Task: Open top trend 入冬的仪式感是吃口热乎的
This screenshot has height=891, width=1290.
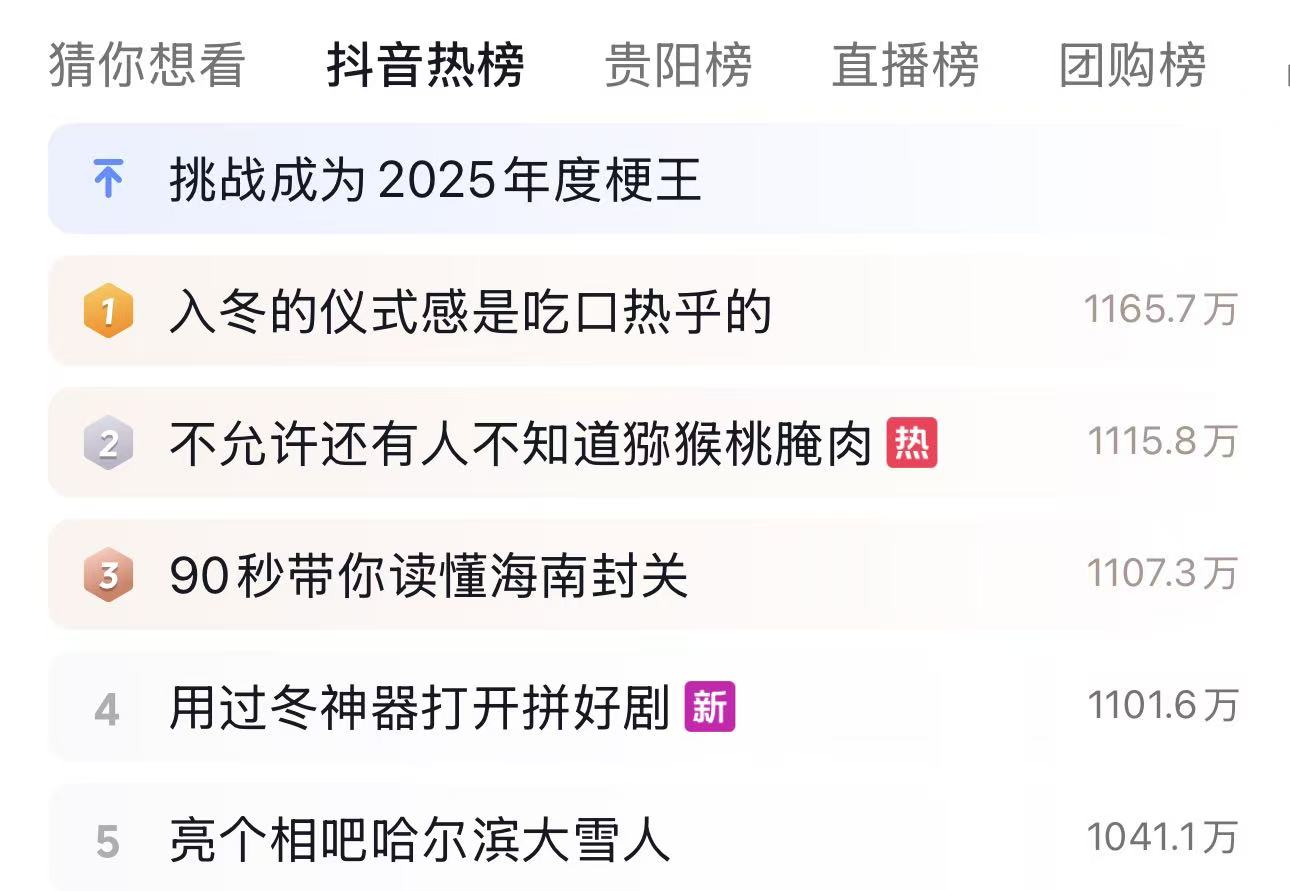Action: [x=470, y=312]
